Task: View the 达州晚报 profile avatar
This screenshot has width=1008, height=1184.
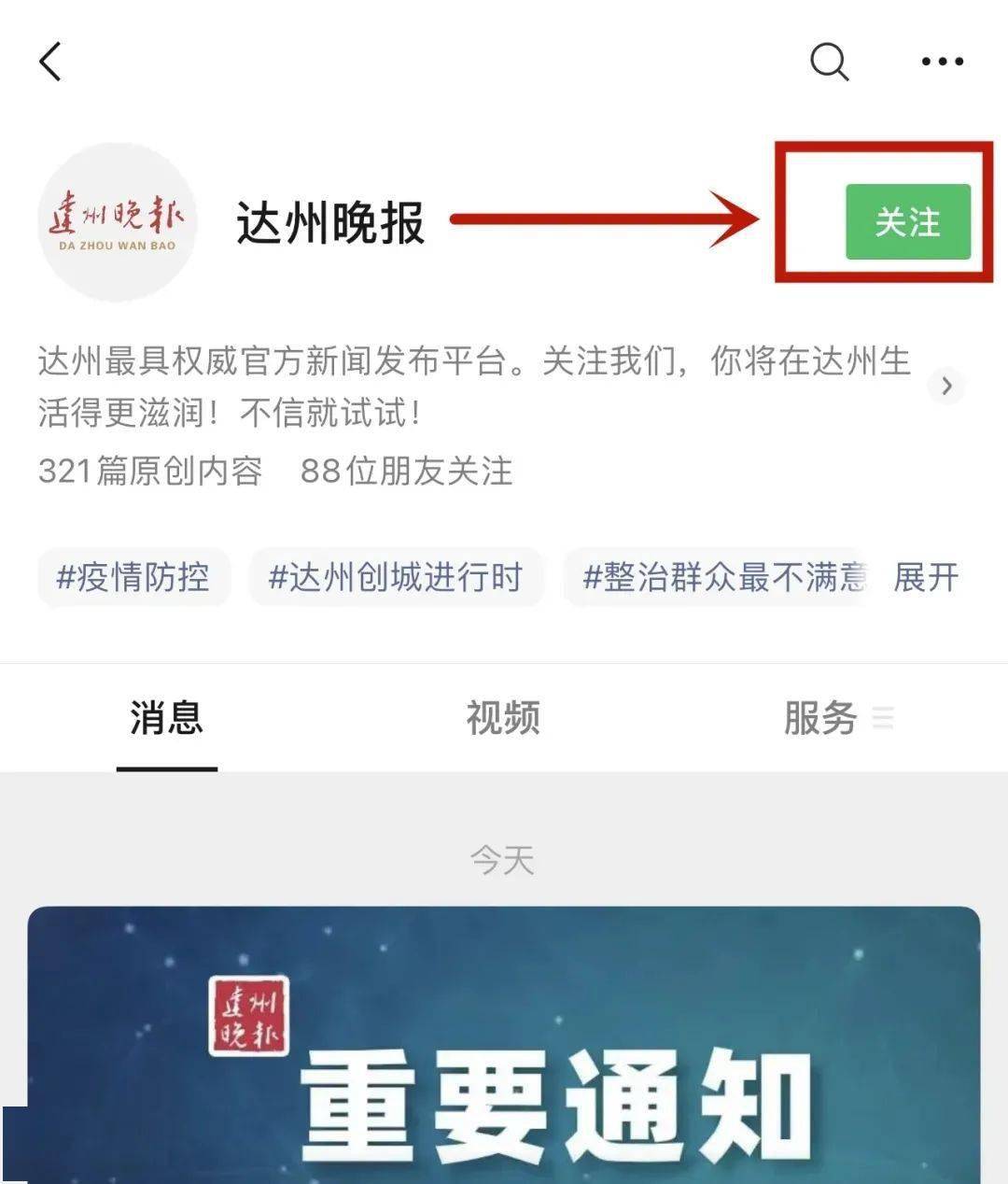Action: 117,222
